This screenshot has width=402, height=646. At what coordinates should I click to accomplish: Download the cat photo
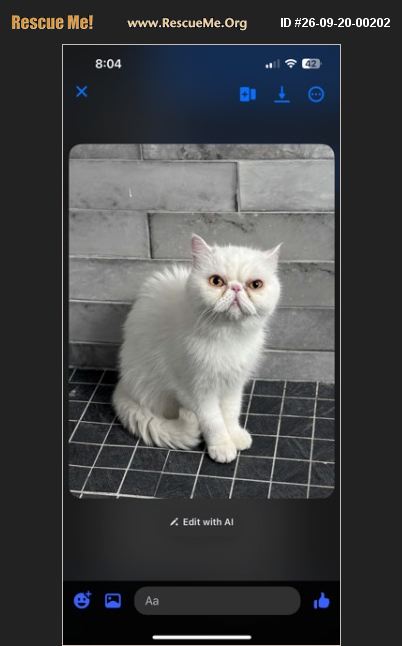(282, 94)
